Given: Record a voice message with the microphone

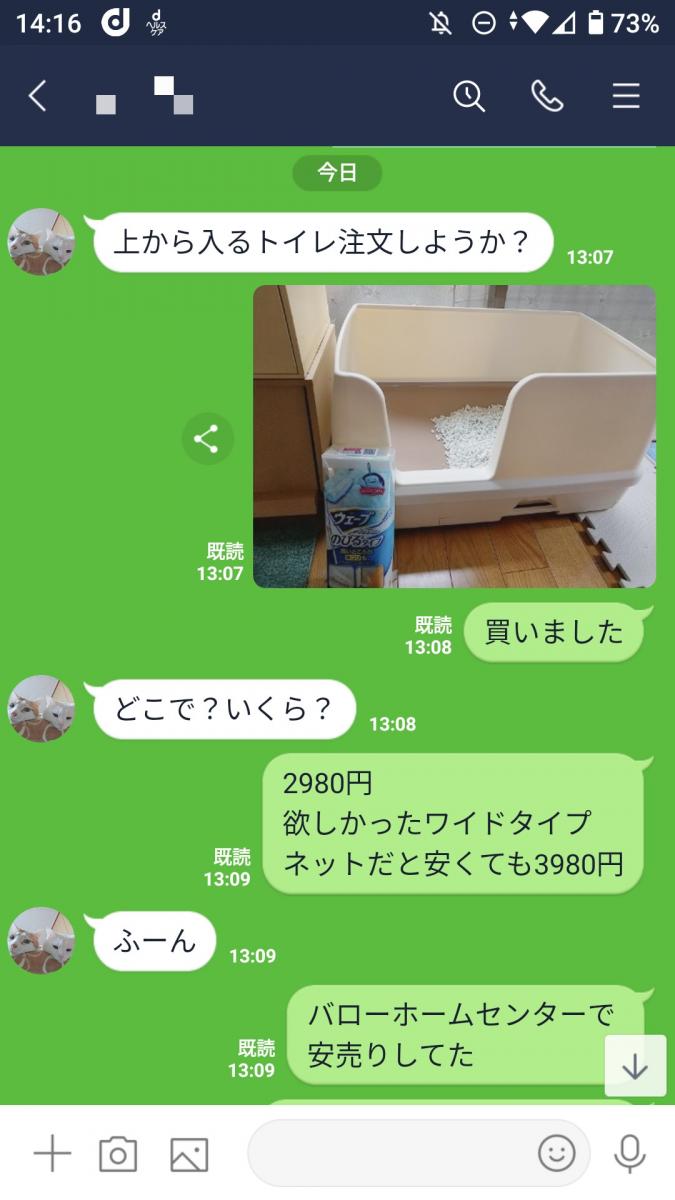Looking at the screenshot, I should (630, 1153).
